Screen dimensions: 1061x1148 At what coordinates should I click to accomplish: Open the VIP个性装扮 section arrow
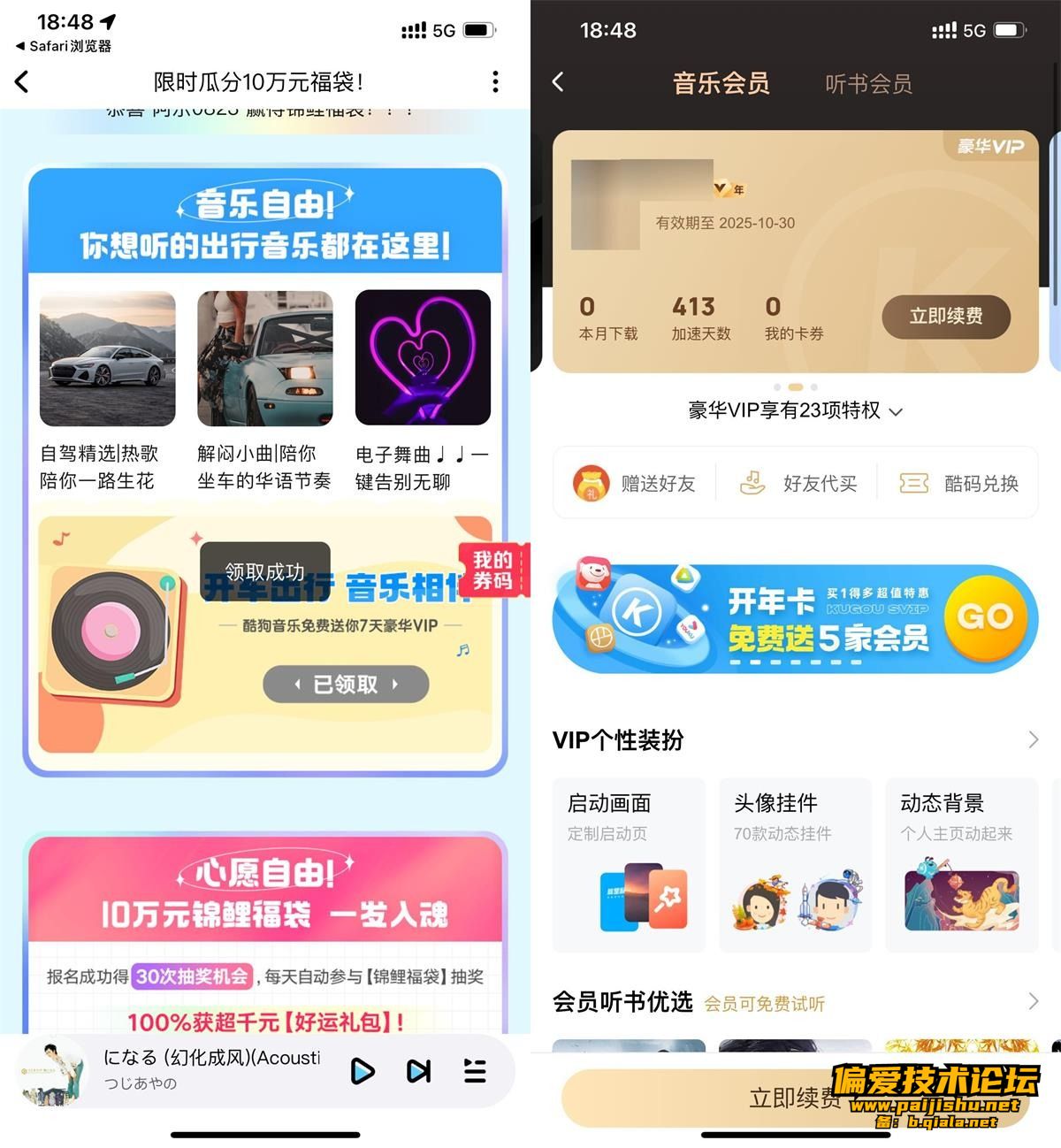pyautogui.click(x=1033, y=739)
